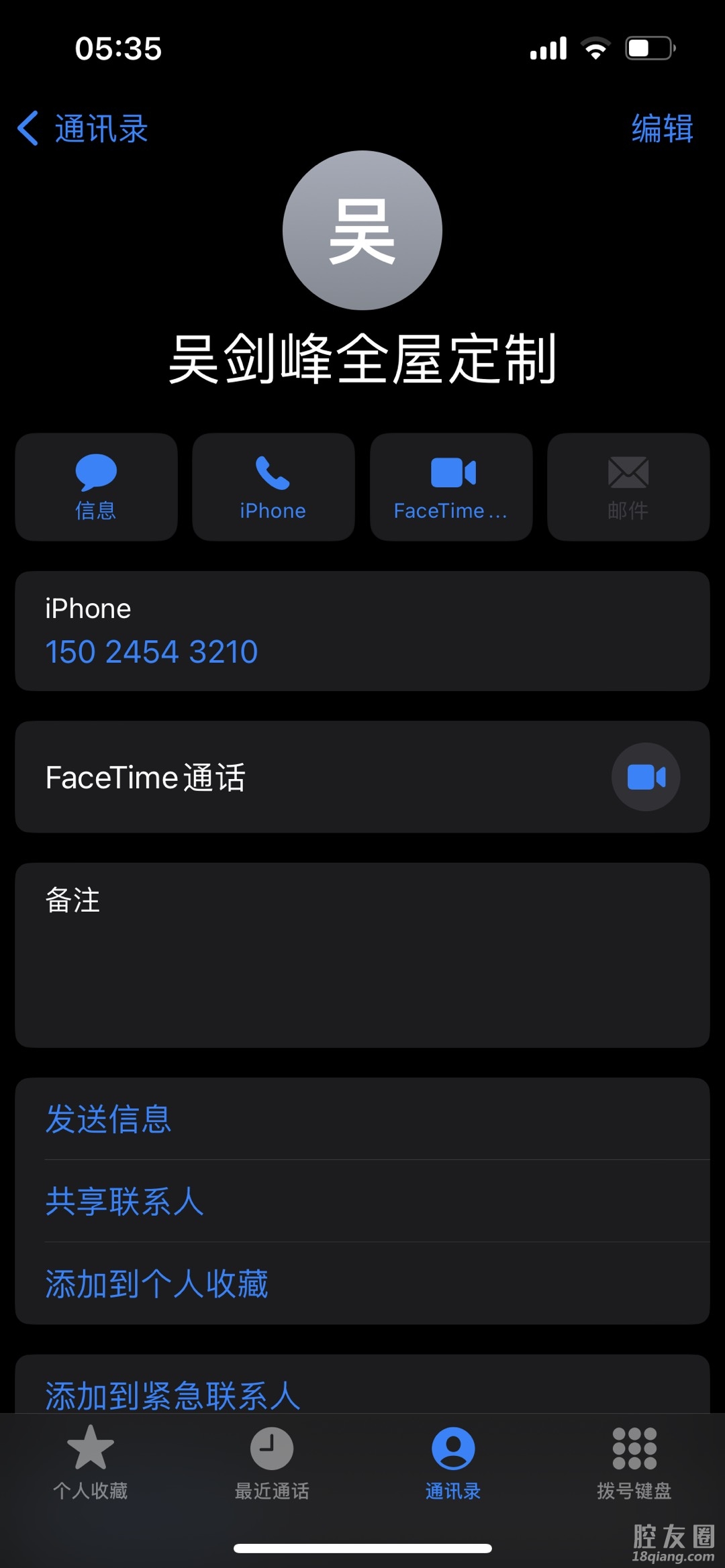Tap 添加到紧急联系人
This screenshot has height=1568, width=725.
pos(173,1394)
